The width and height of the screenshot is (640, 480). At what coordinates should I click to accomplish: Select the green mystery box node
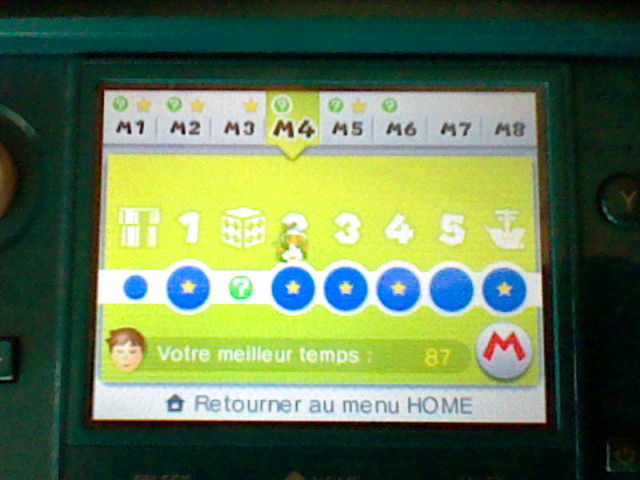pos(240,288)
